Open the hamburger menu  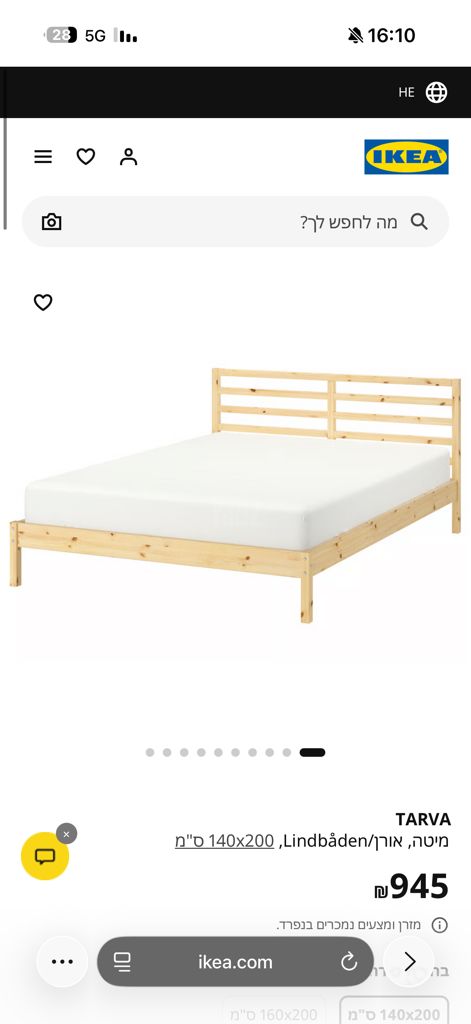tap(43, 157)
